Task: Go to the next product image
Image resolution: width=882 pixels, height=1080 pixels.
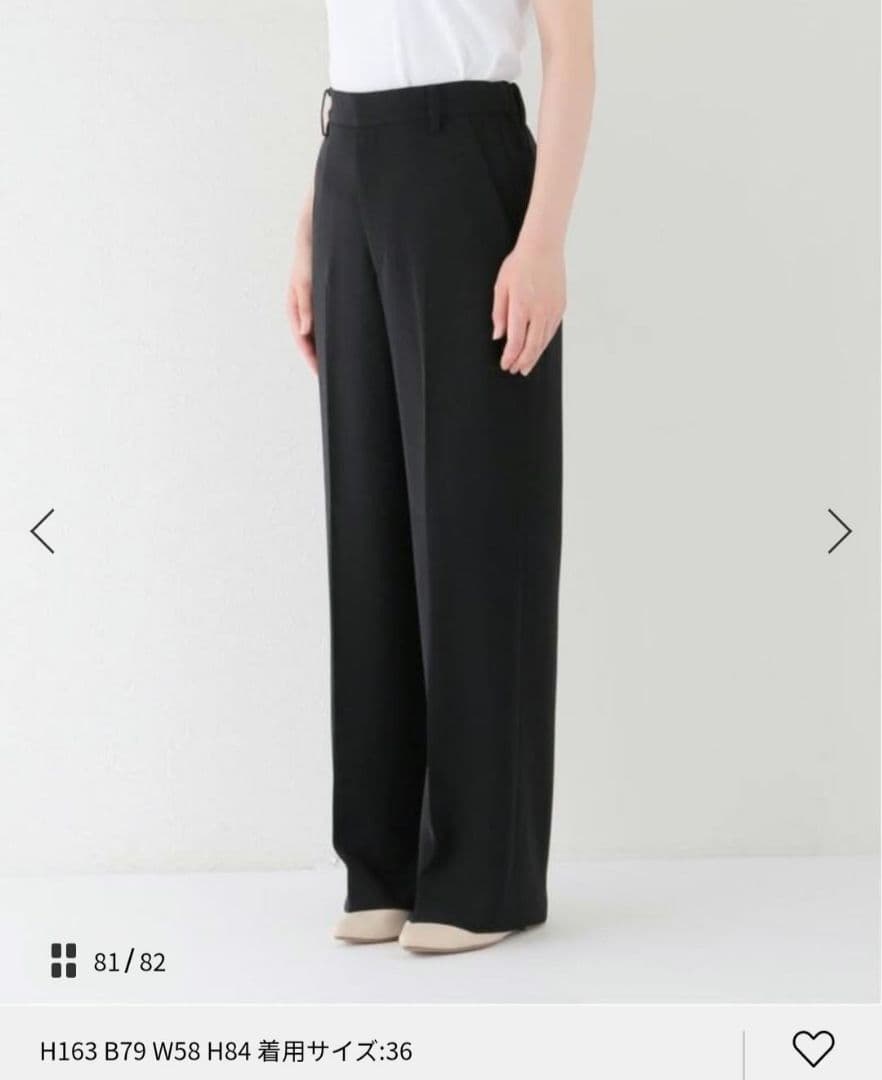Action: (x=839, y=531)
